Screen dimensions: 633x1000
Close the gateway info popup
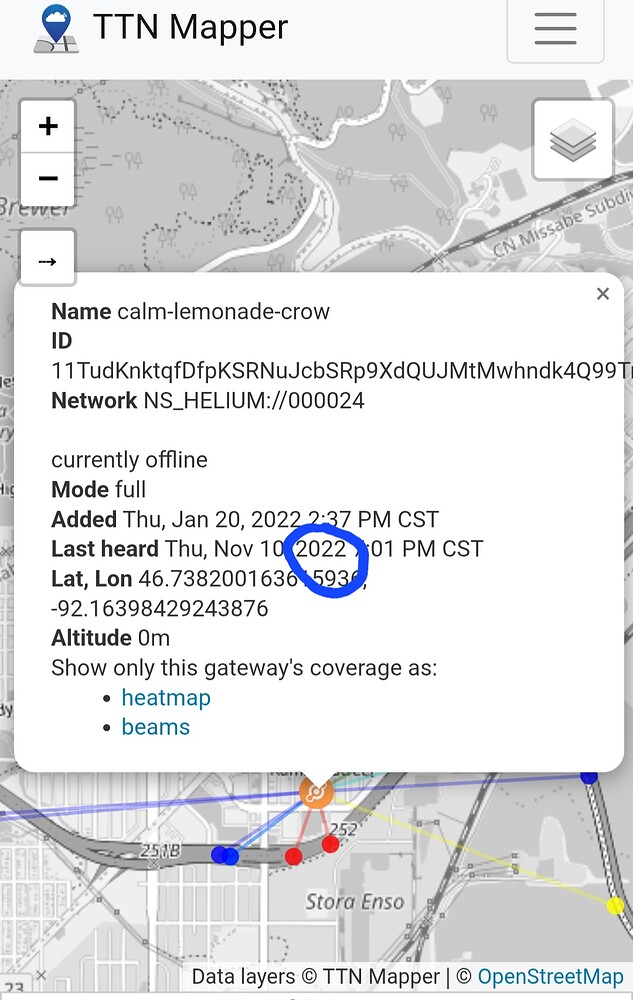pyautogui.click(x=602, y=294)
